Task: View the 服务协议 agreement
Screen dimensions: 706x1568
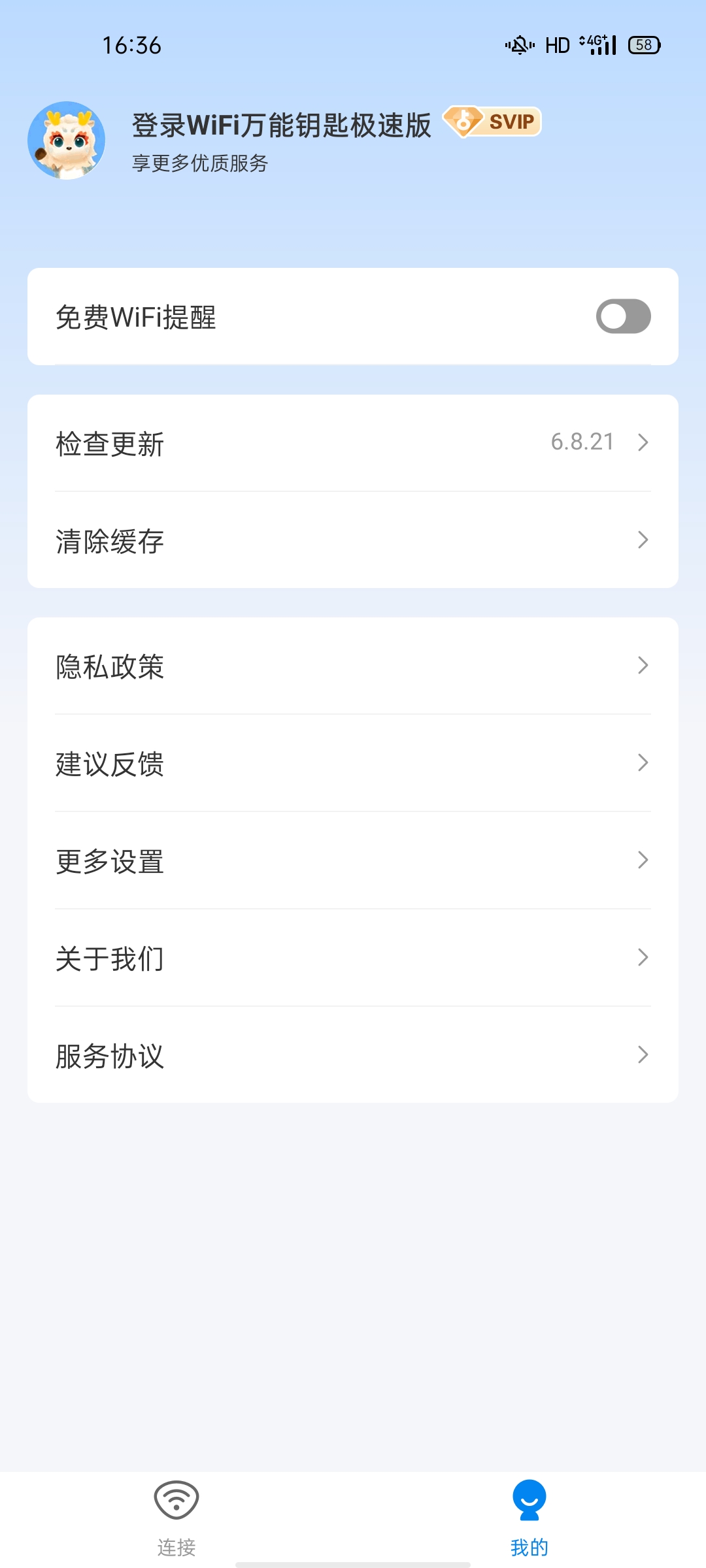Action: 353,1055
